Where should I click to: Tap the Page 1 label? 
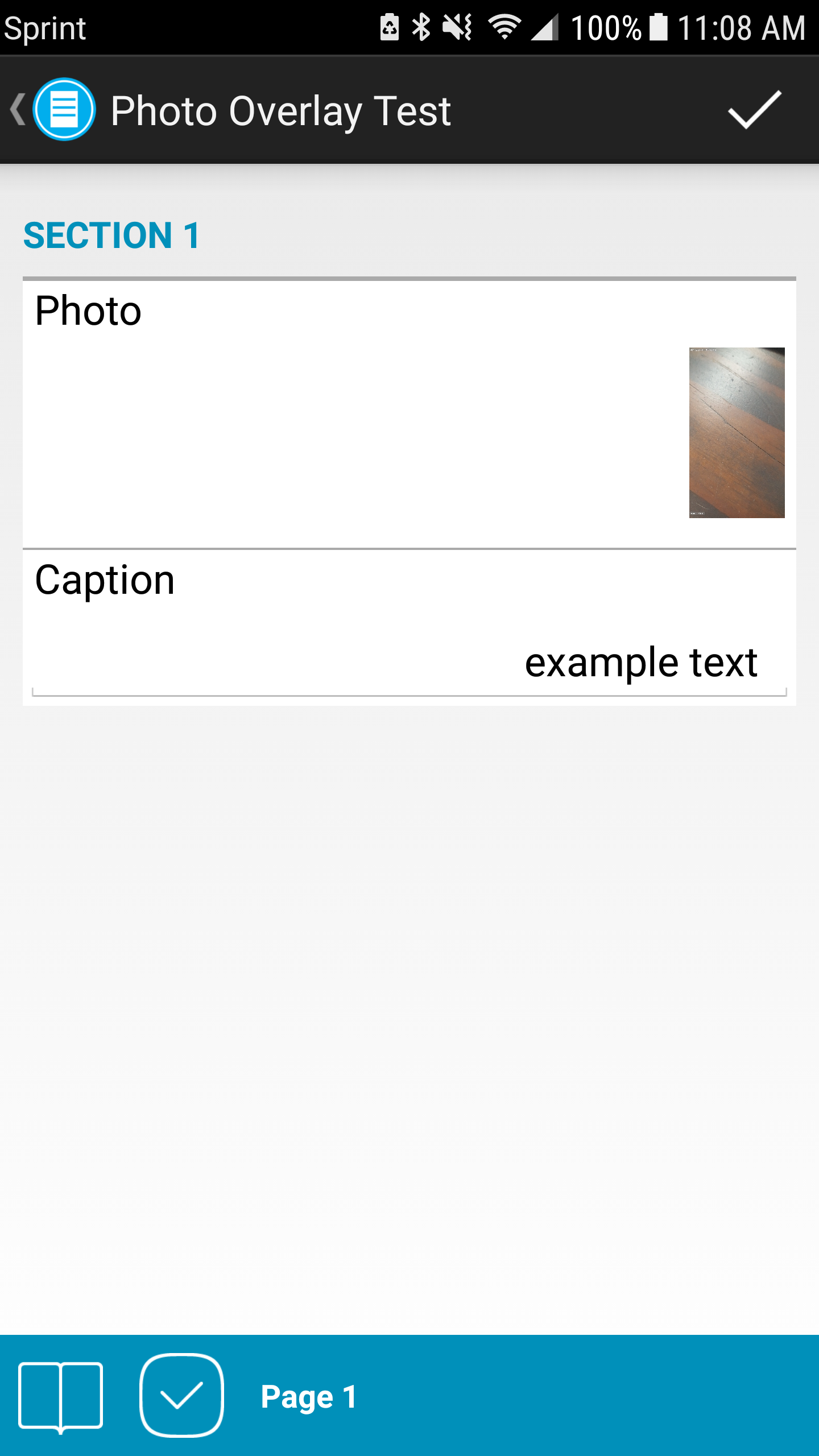point(309,1395)
